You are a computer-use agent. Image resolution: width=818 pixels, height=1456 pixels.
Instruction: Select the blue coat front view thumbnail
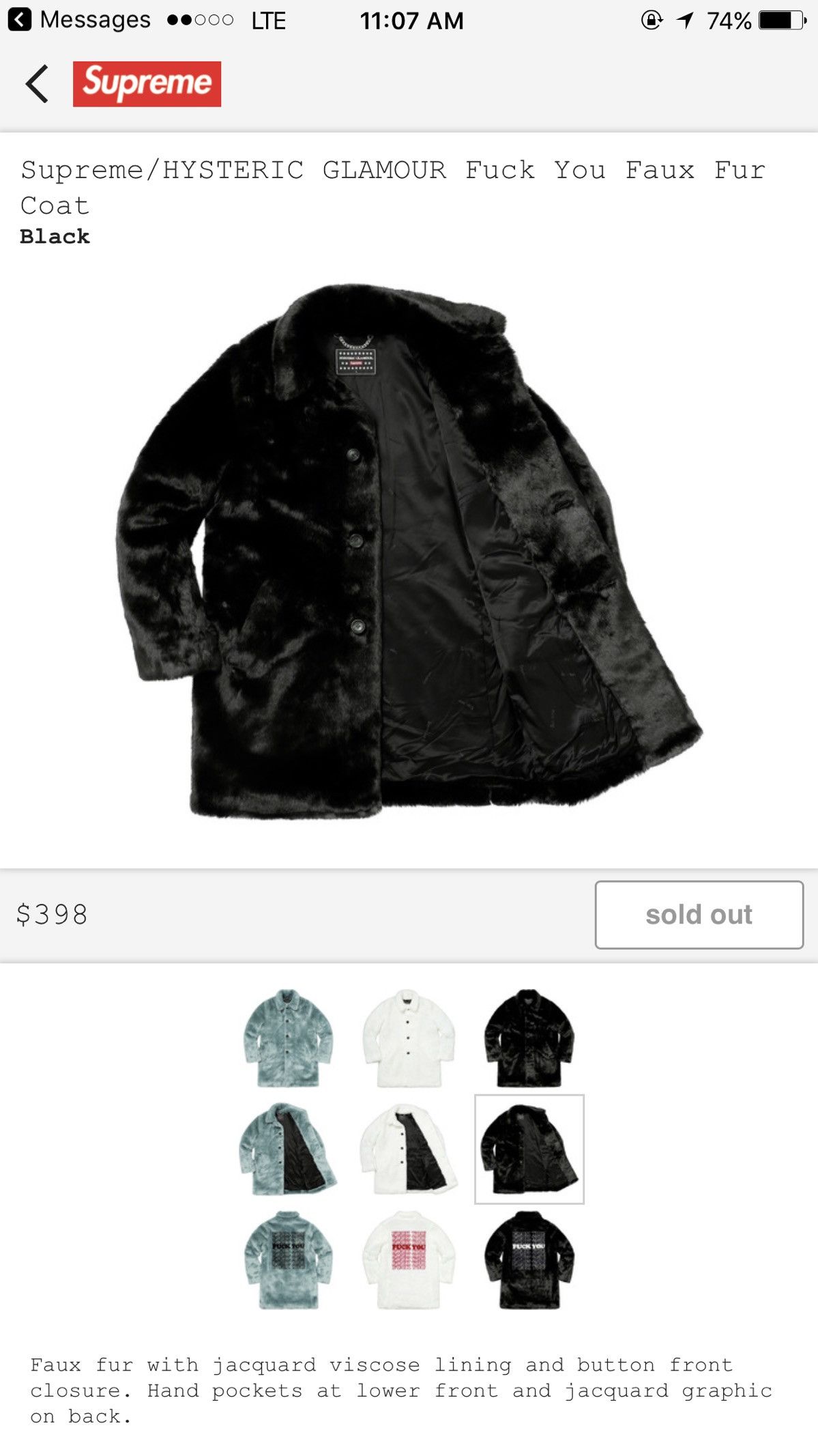289,1038
